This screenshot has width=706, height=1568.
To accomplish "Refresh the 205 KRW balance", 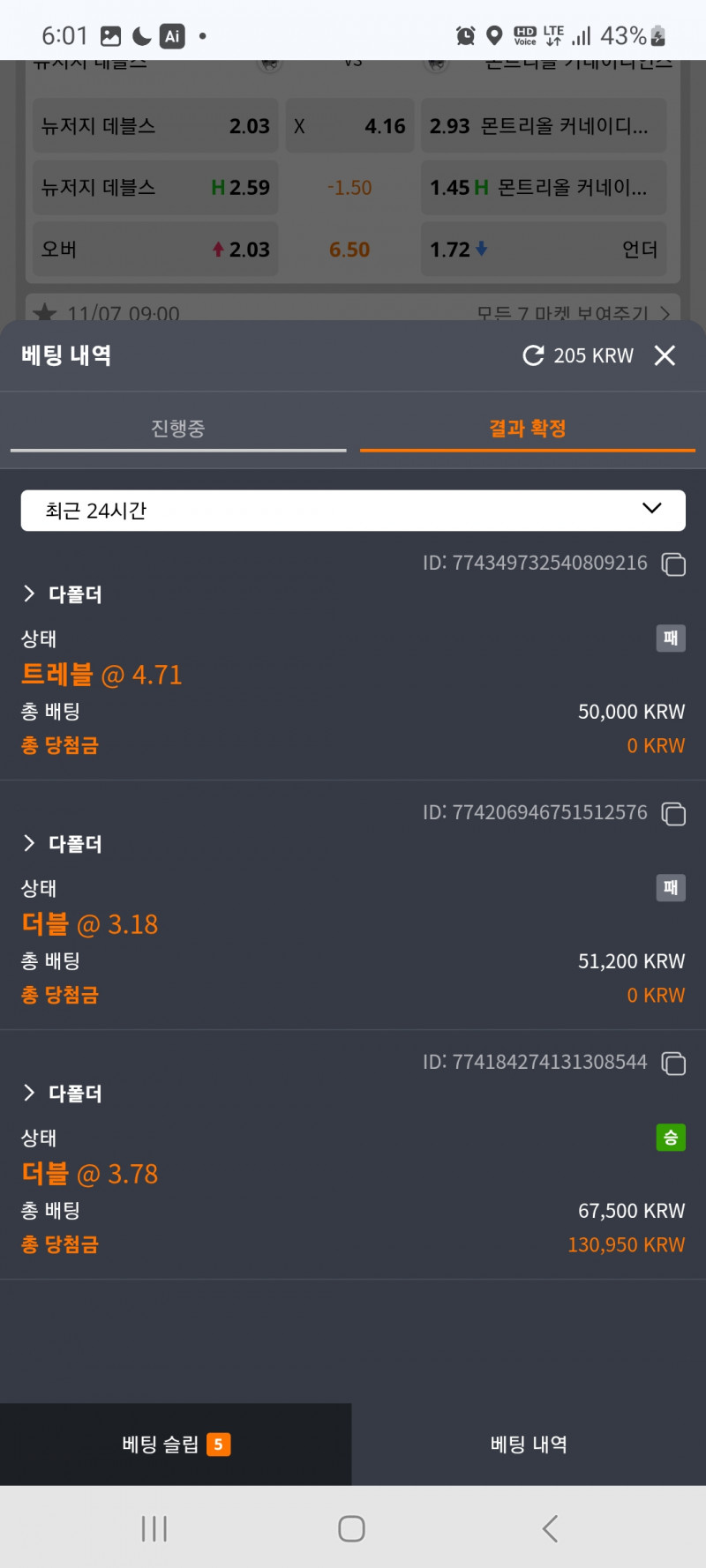I will click(533, 355).
